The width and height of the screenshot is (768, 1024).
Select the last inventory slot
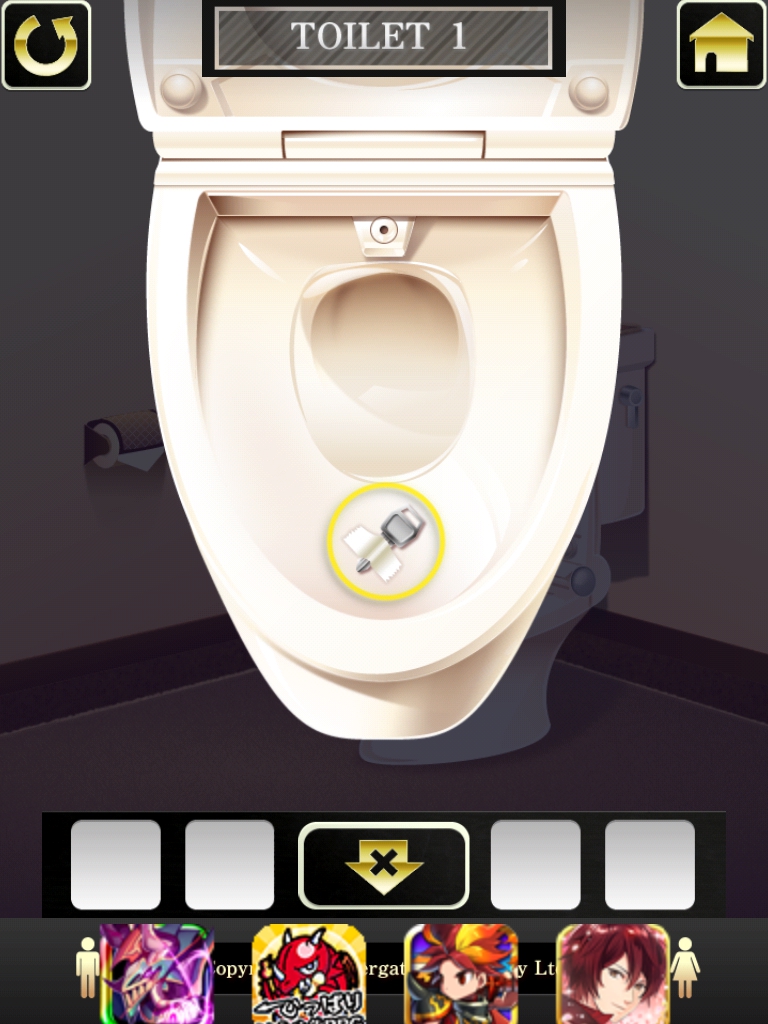tap(650, 865)
